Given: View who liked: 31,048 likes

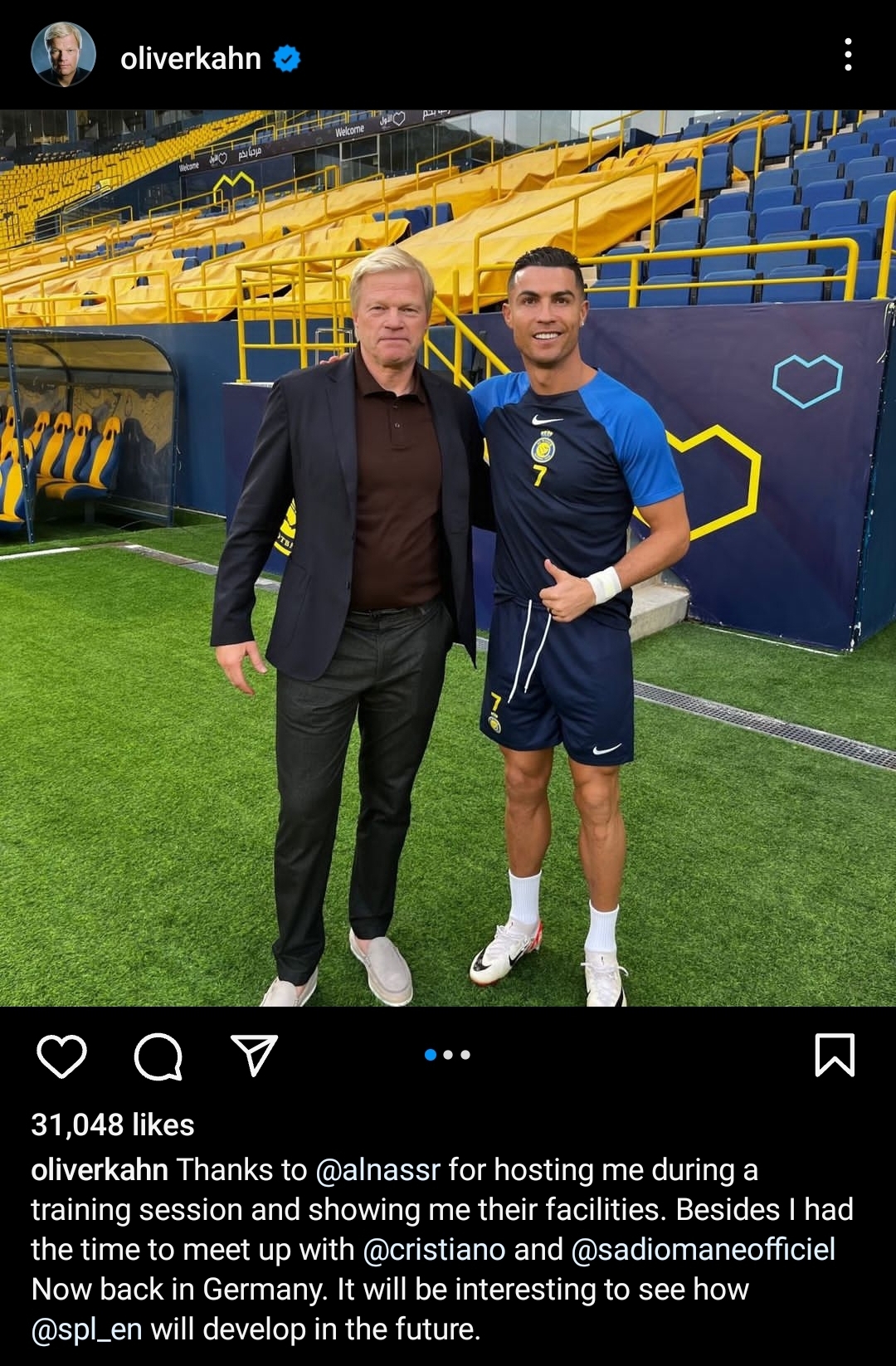Looking at the screenshot, I should coord(113,1125).
